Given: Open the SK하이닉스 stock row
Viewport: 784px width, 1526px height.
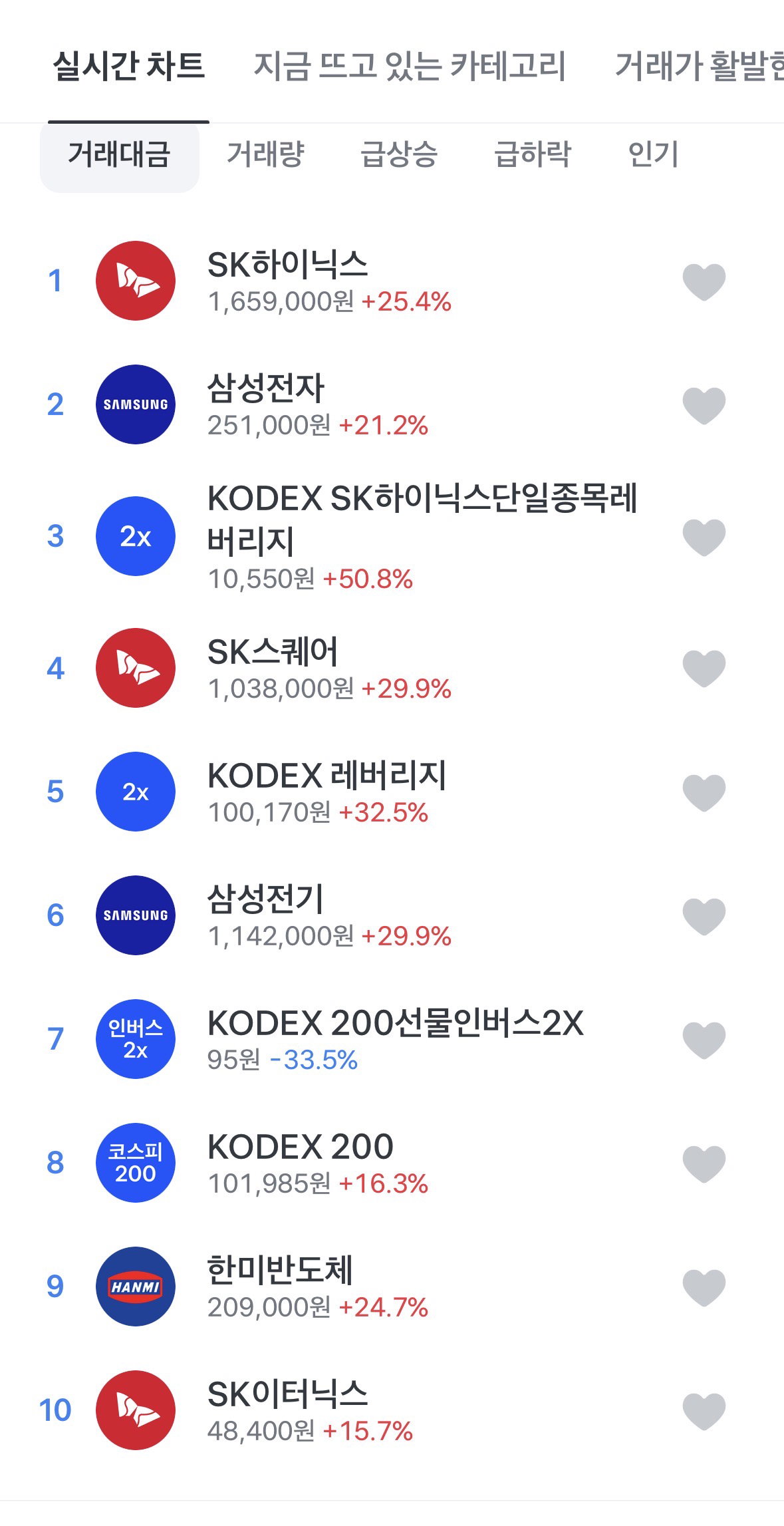Looking at the screenshot, I should point(392,281).
